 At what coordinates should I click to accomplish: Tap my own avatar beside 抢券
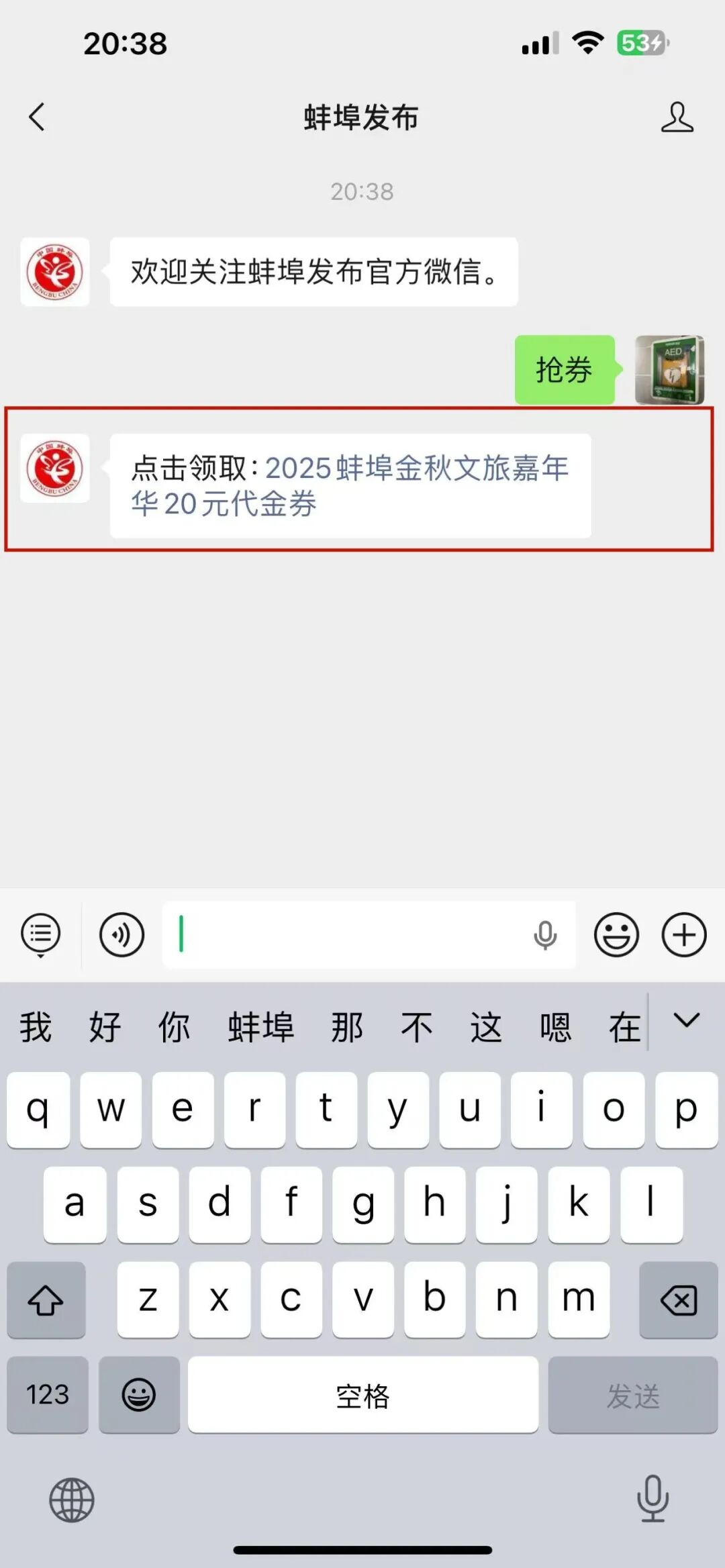point(669,370)
